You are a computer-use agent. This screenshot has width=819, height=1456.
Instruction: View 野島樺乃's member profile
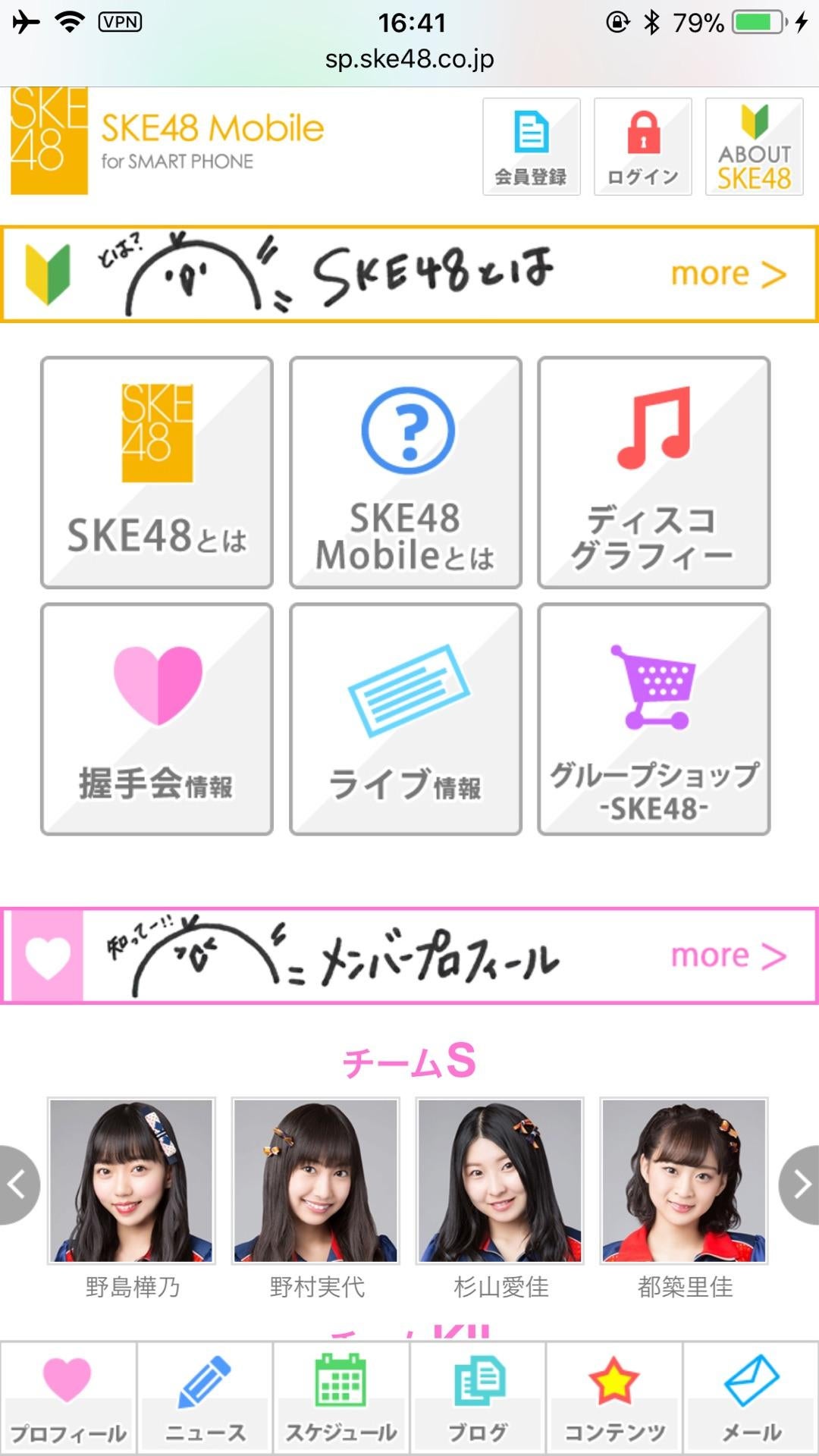tap(131, 1181)
